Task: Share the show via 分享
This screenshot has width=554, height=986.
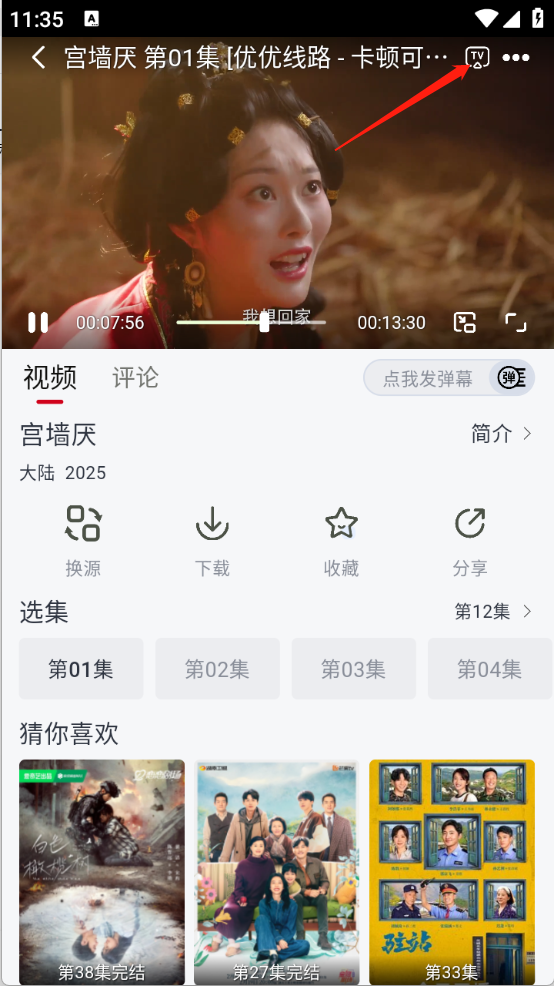Action: [x=470, y=541]
